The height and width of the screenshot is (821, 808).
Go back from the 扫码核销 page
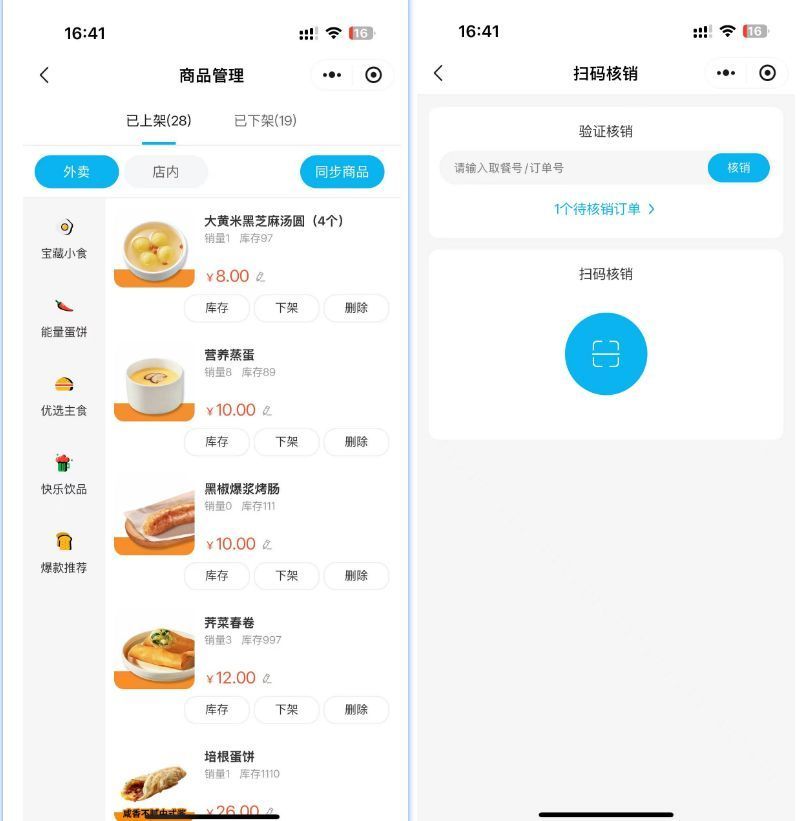click(438, 73)
